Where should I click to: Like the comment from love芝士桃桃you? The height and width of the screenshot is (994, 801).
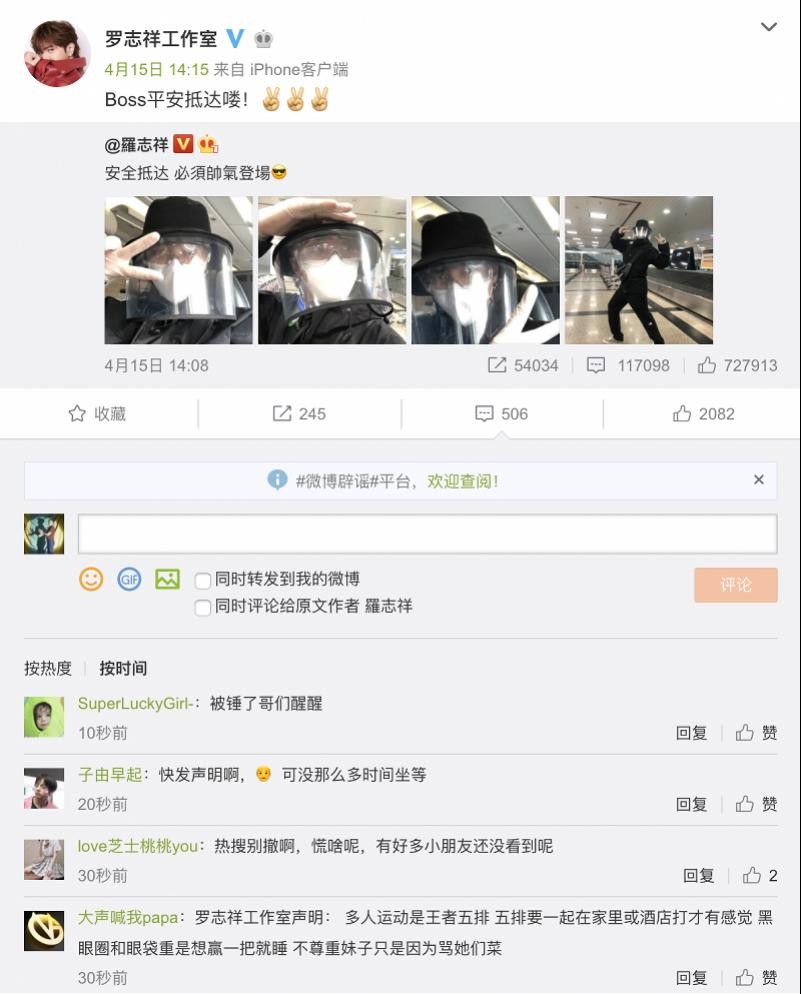click(x=759, y=876)
